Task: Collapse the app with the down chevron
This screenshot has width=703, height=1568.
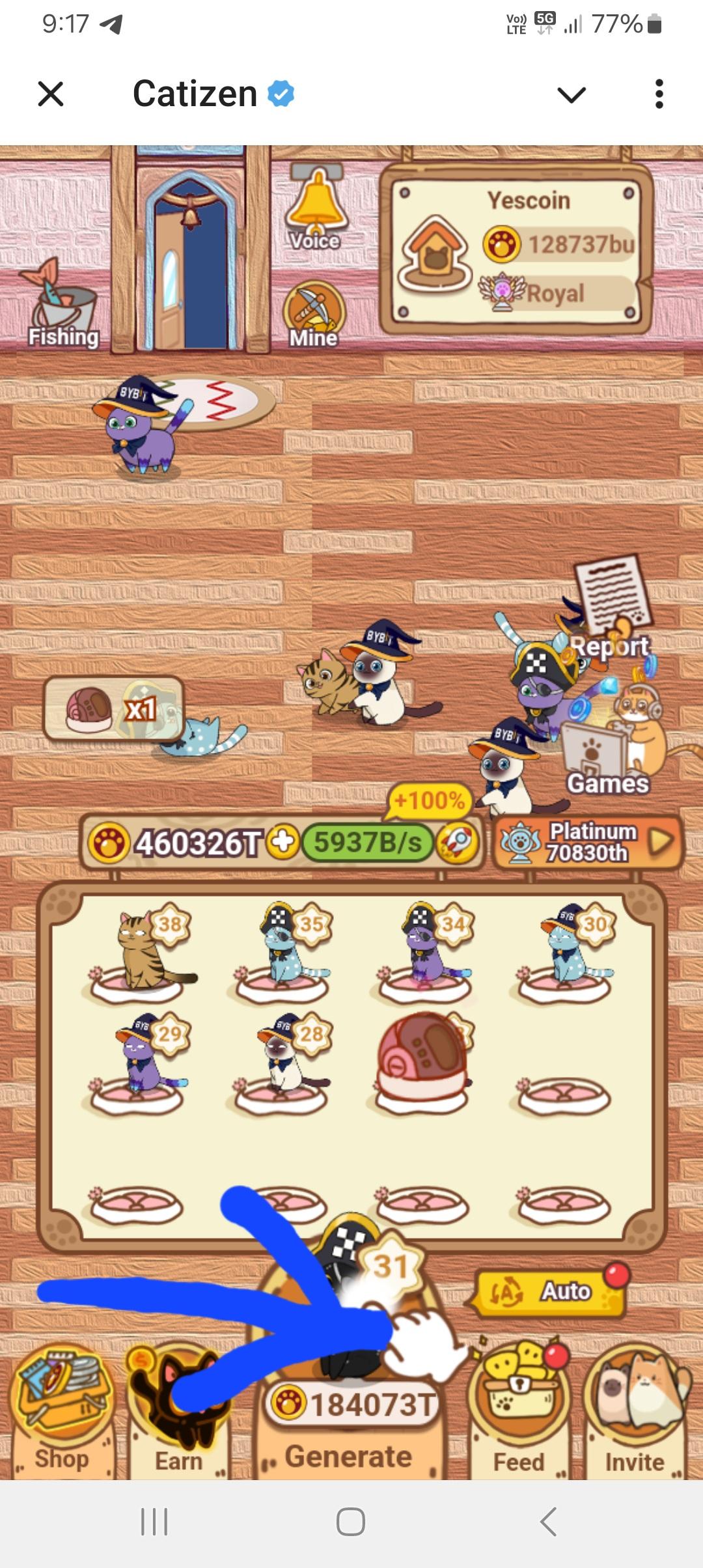Action: (572, 95)
